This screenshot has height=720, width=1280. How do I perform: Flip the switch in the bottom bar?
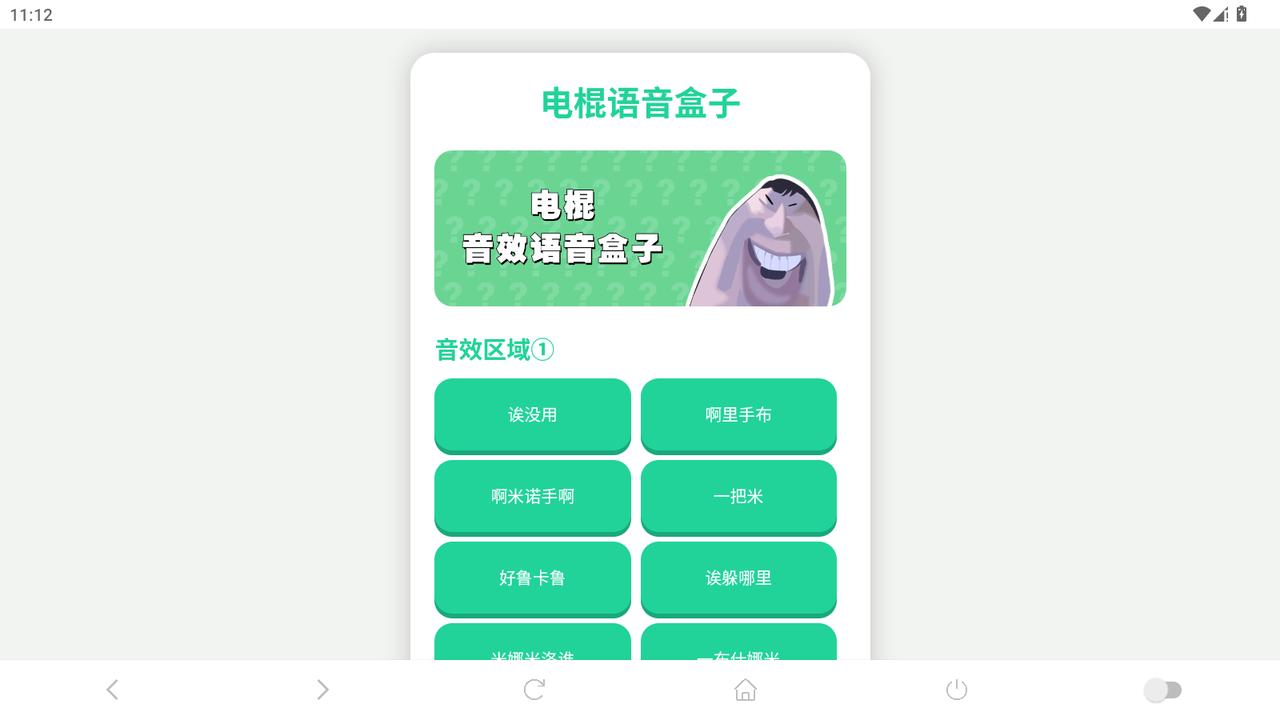(1163, 689)
